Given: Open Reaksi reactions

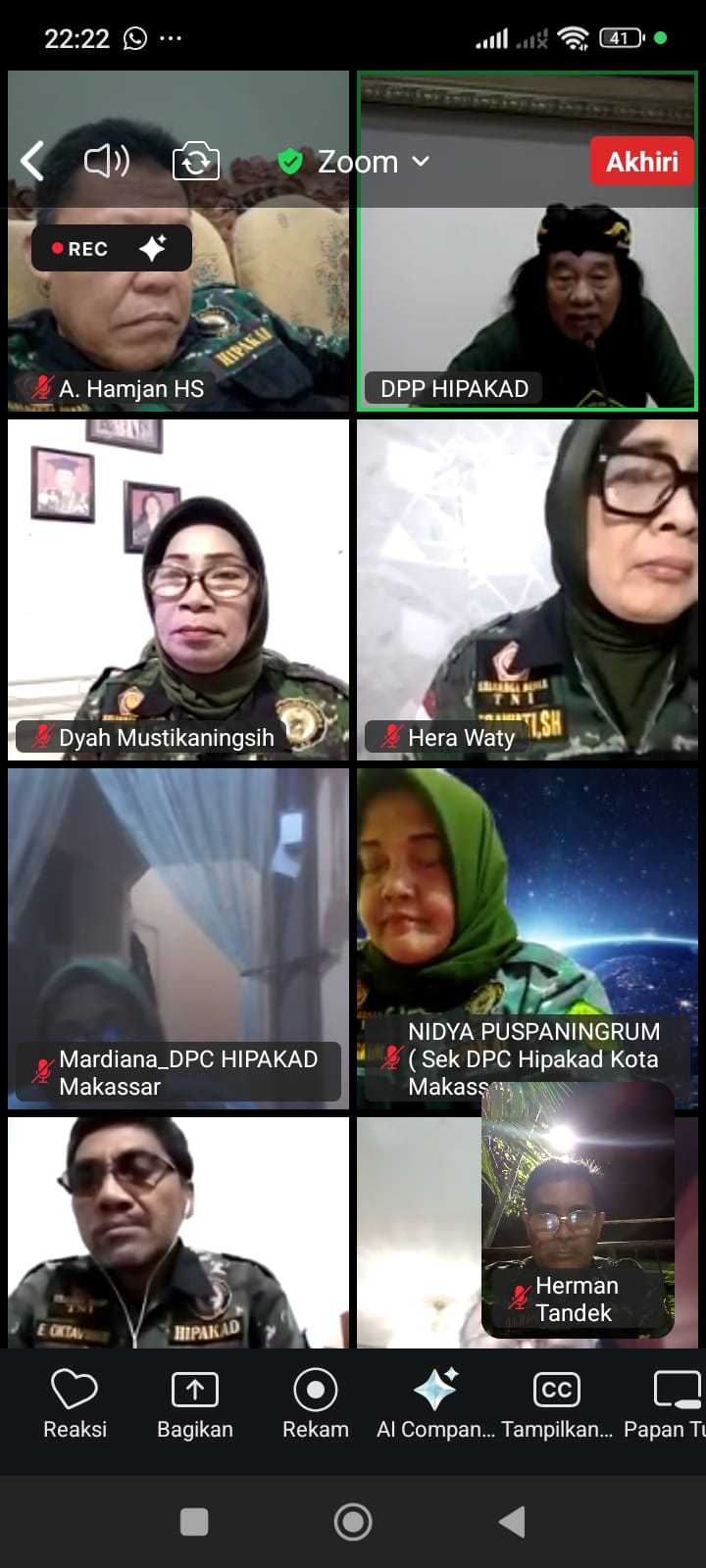Looking at the screenshot, I should [75, 1403].
